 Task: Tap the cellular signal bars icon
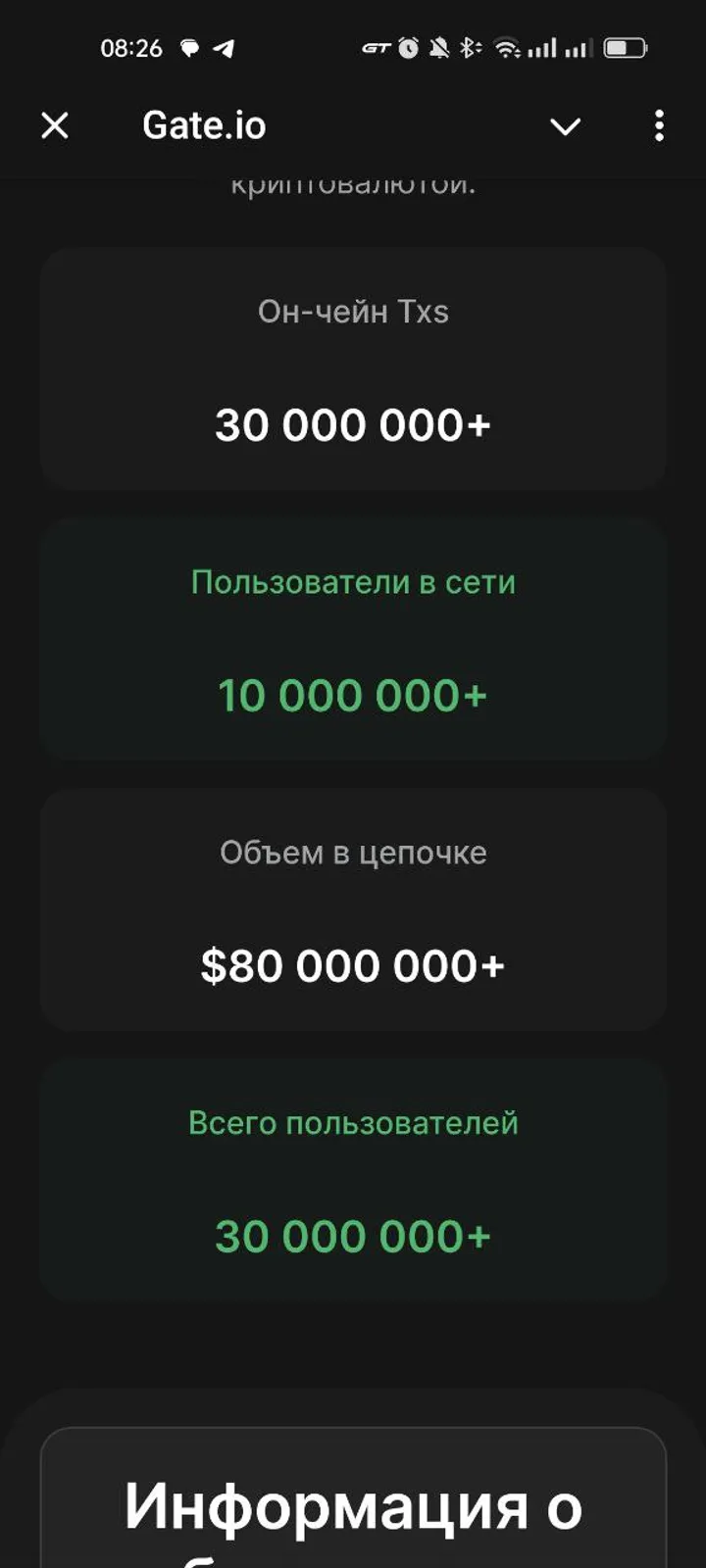[545, 47]
